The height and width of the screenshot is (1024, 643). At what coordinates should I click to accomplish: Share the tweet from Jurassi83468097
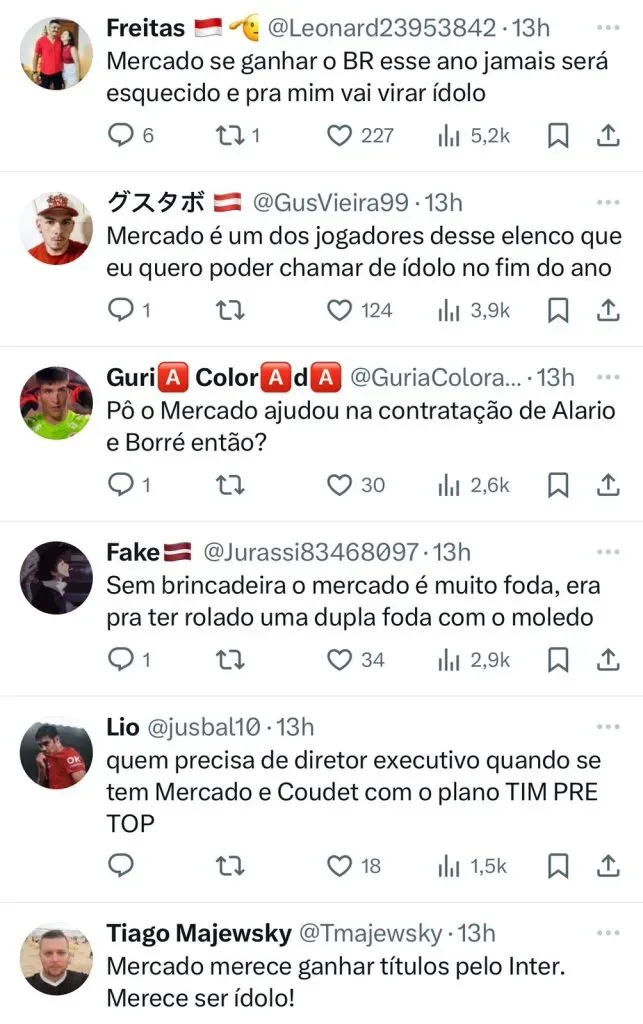[x=608, y=660]
